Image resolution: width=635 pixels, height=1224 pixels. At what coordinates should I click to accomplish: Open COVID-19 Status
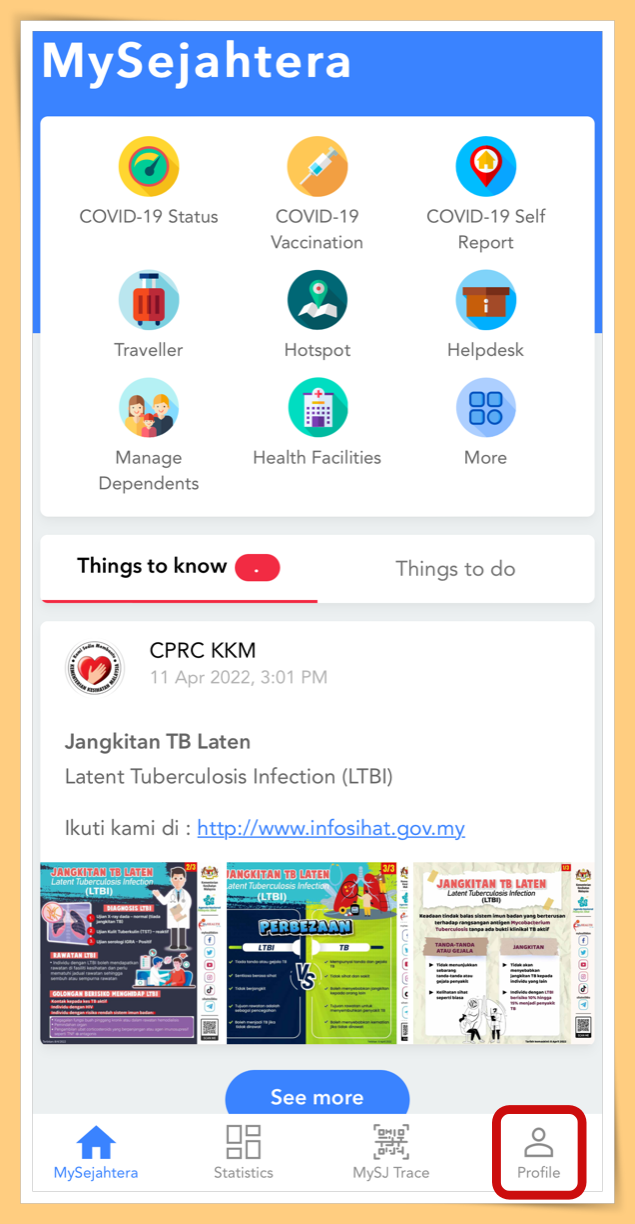pyautogui.click(x=149, y=168)
